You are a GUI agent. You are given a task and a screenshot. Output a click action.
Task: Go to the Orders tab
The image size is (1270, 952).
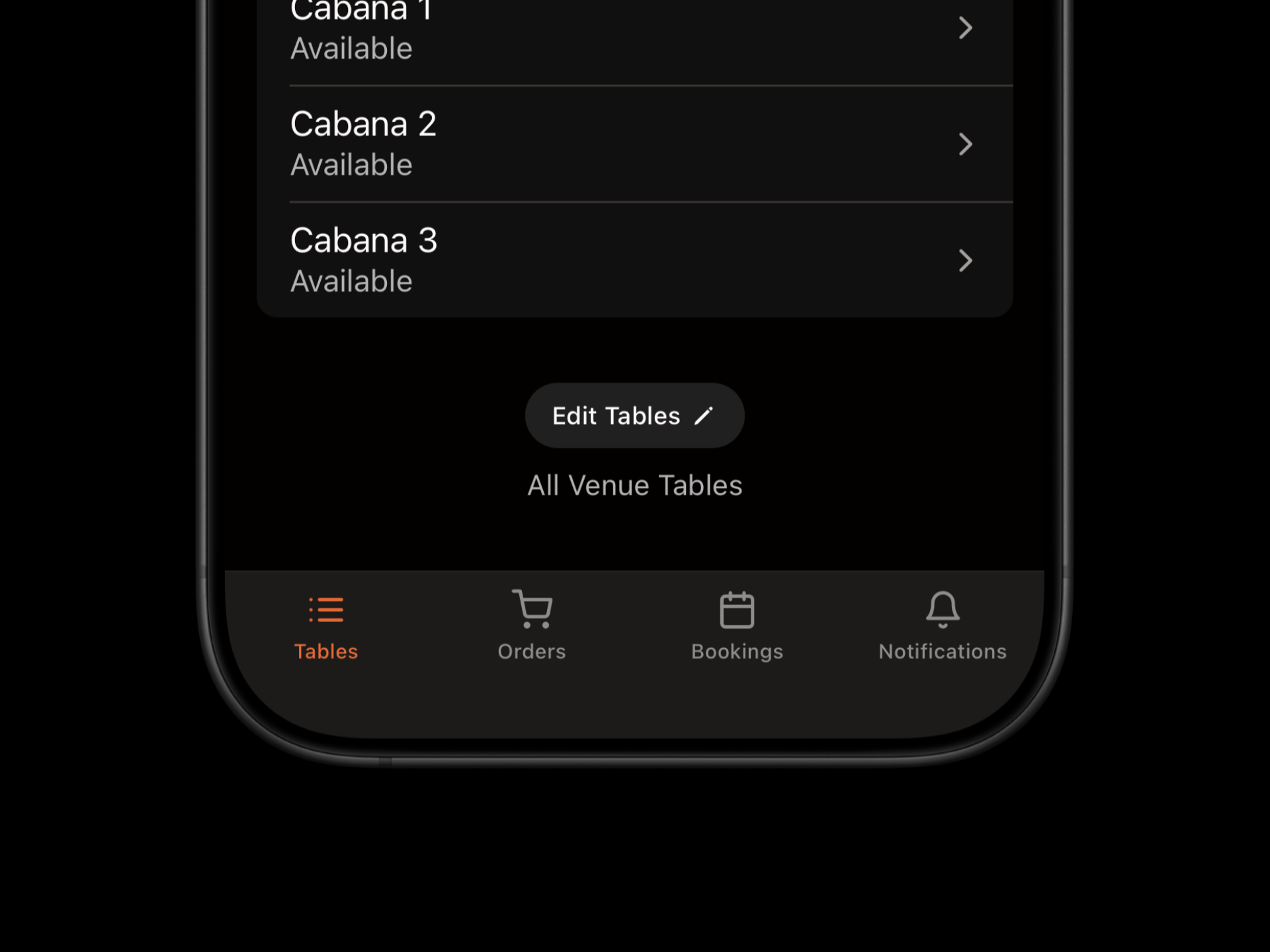click(x=532, y=625)
